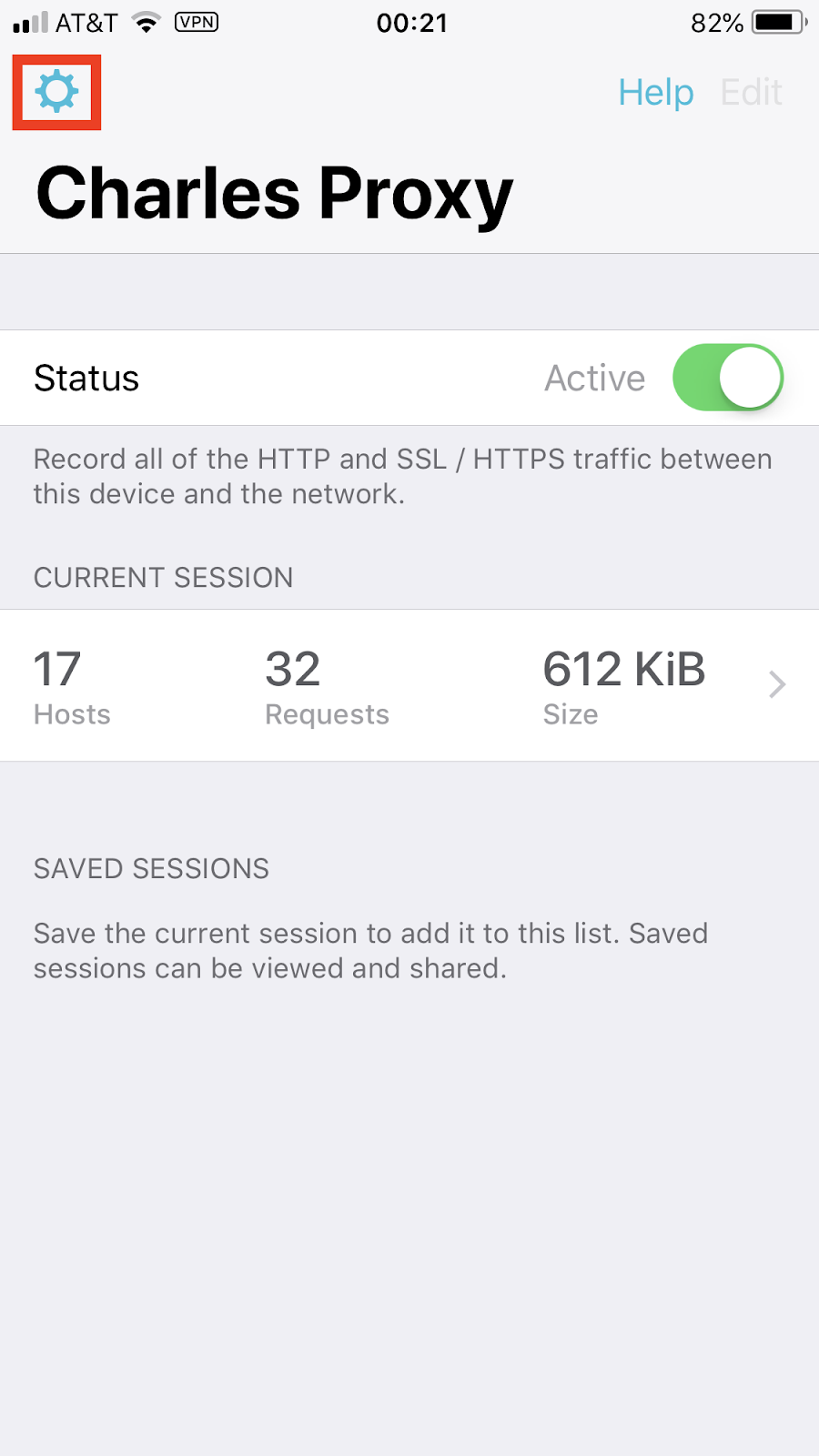Turn off the Status recording switch

727,378
